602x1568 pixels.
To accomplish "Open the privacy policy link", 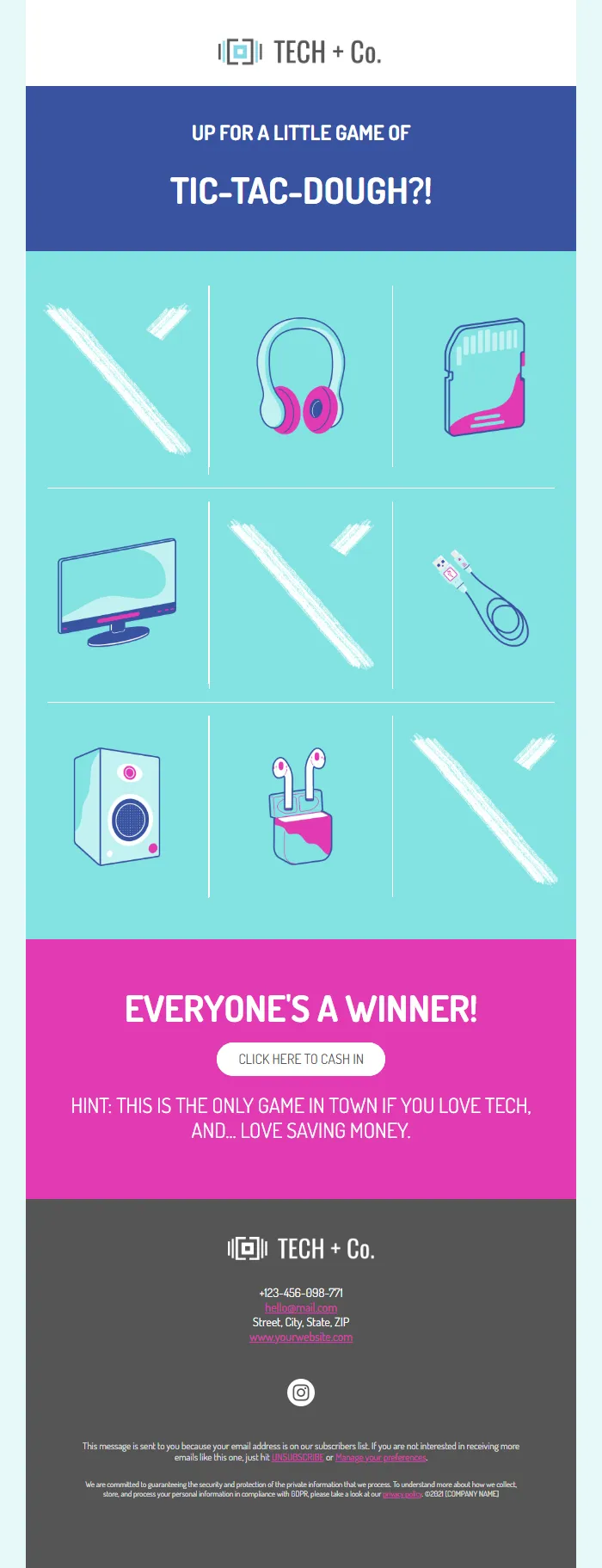I will tap(402, 1494).
